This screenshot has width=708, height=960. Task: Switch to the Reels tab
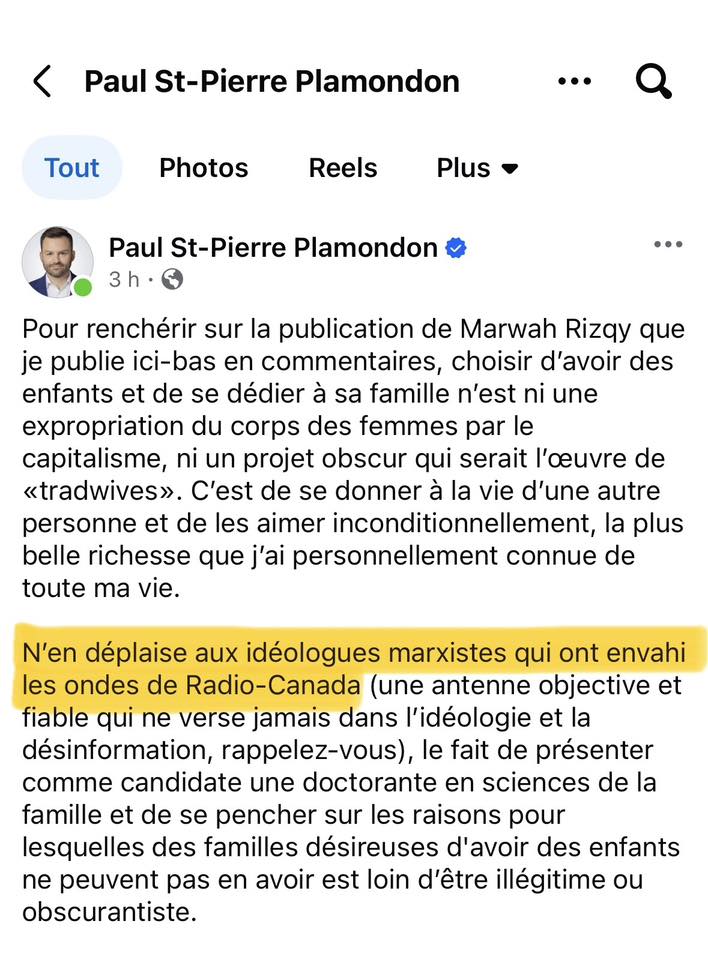coord(343,167)
